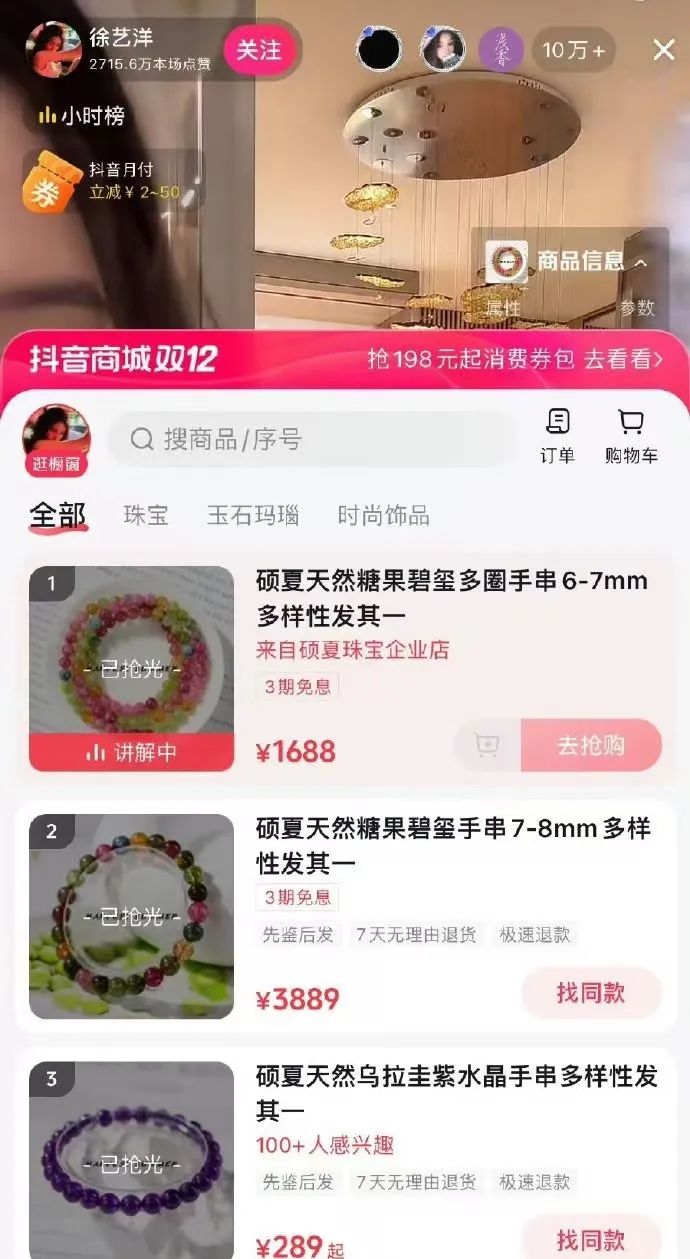This screenshot has height=1259, width=690.
Task: Open the 小时榜 hourly ranking
Action: [x=82, y=116]
